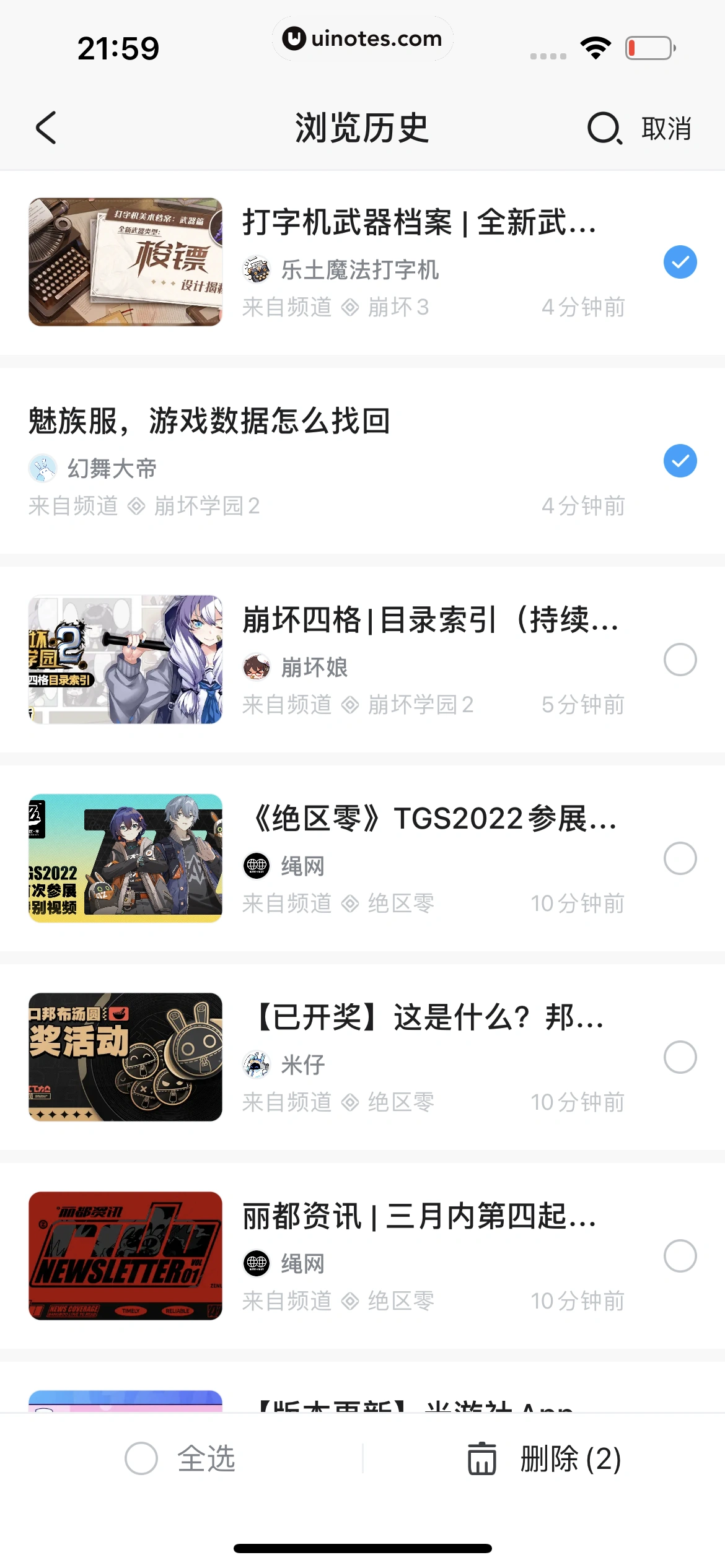Image resolution: width=725 pixels, height=1568 pixels.
Task: Uncheck the 打字机武器档案 history item
Action: (680, 262)
